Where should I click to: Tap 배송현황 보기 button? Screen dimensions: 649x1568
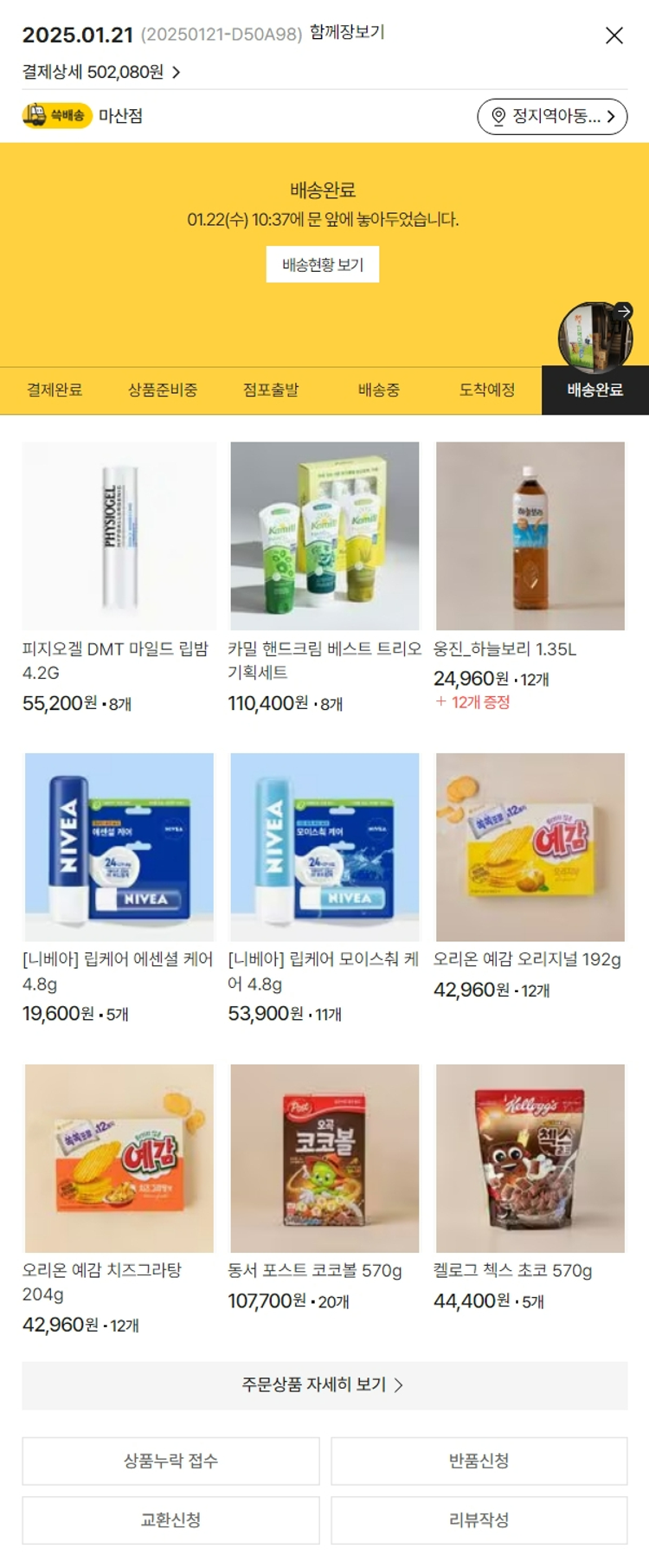[x=323, y=265]
